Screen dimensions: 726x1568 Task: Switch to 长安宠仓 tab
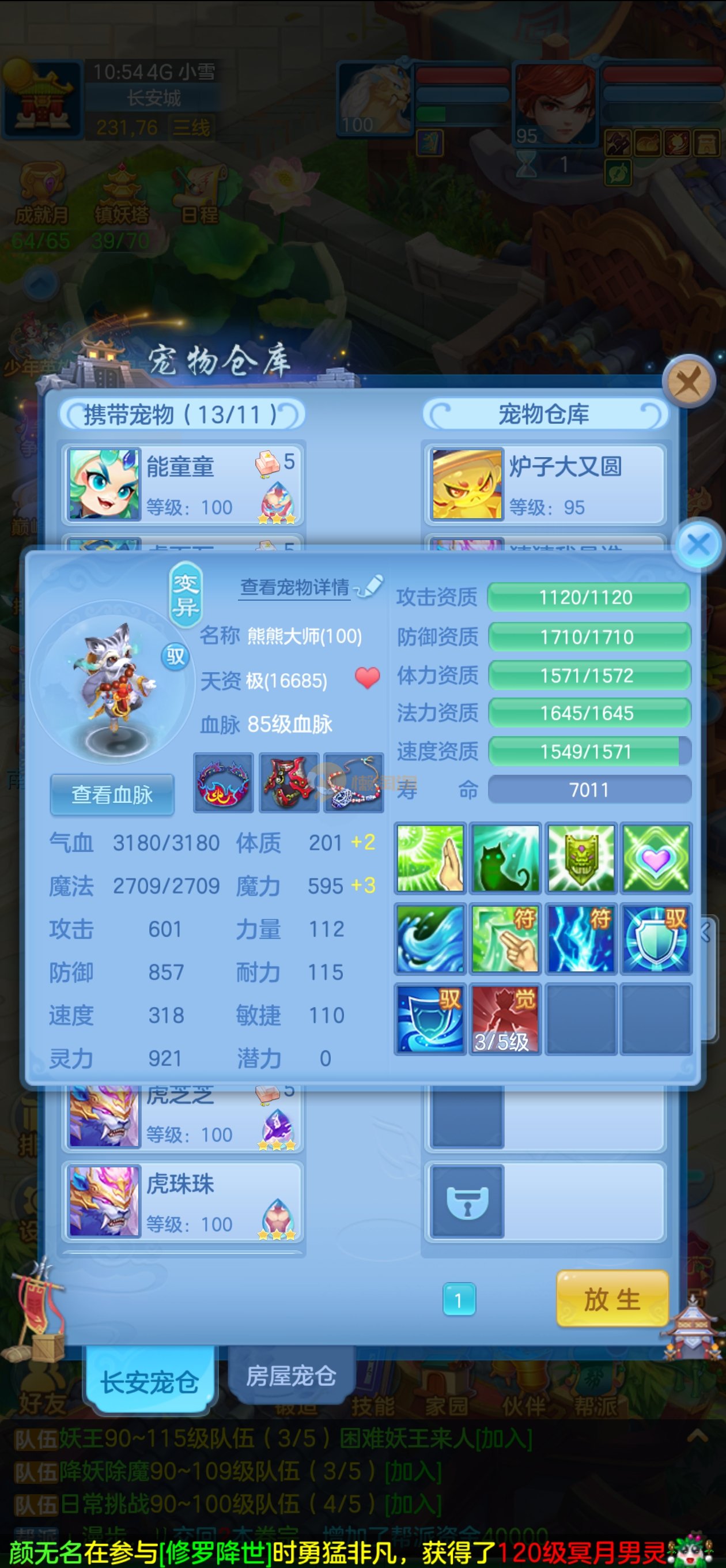pyautogui.click(x=149, y=1382)
